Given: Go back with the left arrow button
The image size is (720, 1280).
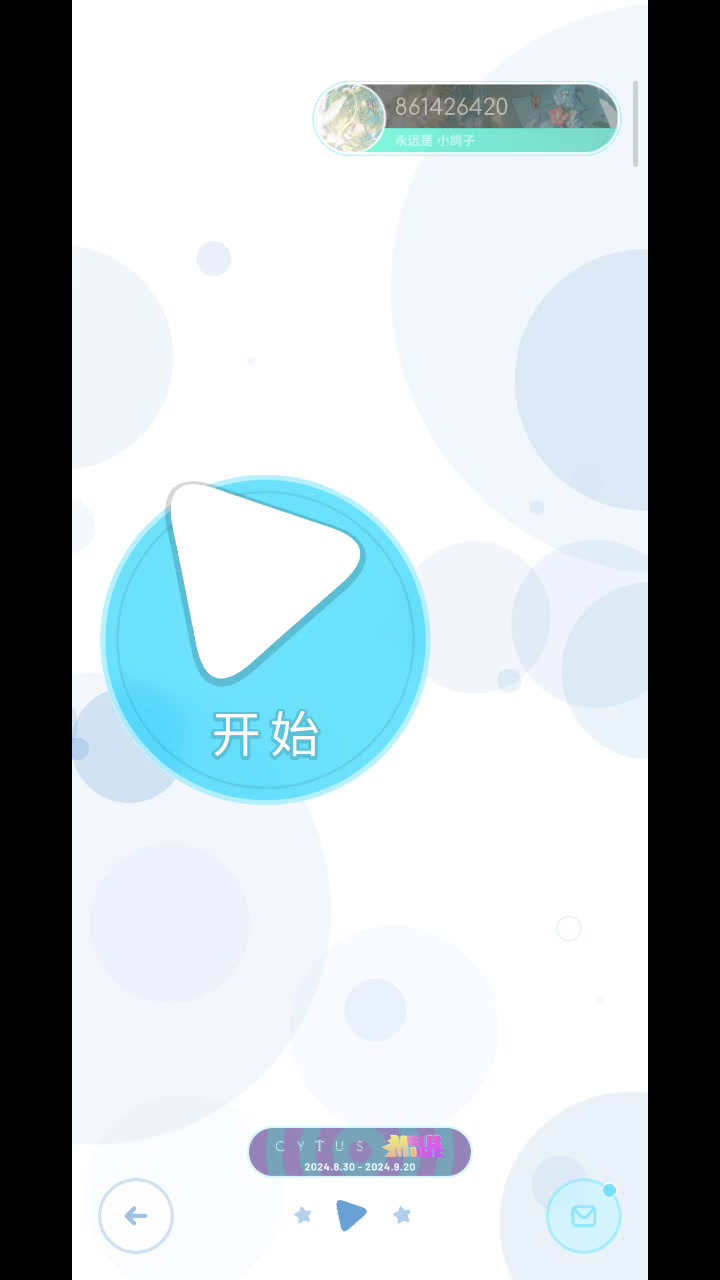Looking at the screenshot, I should (136, 1215).
